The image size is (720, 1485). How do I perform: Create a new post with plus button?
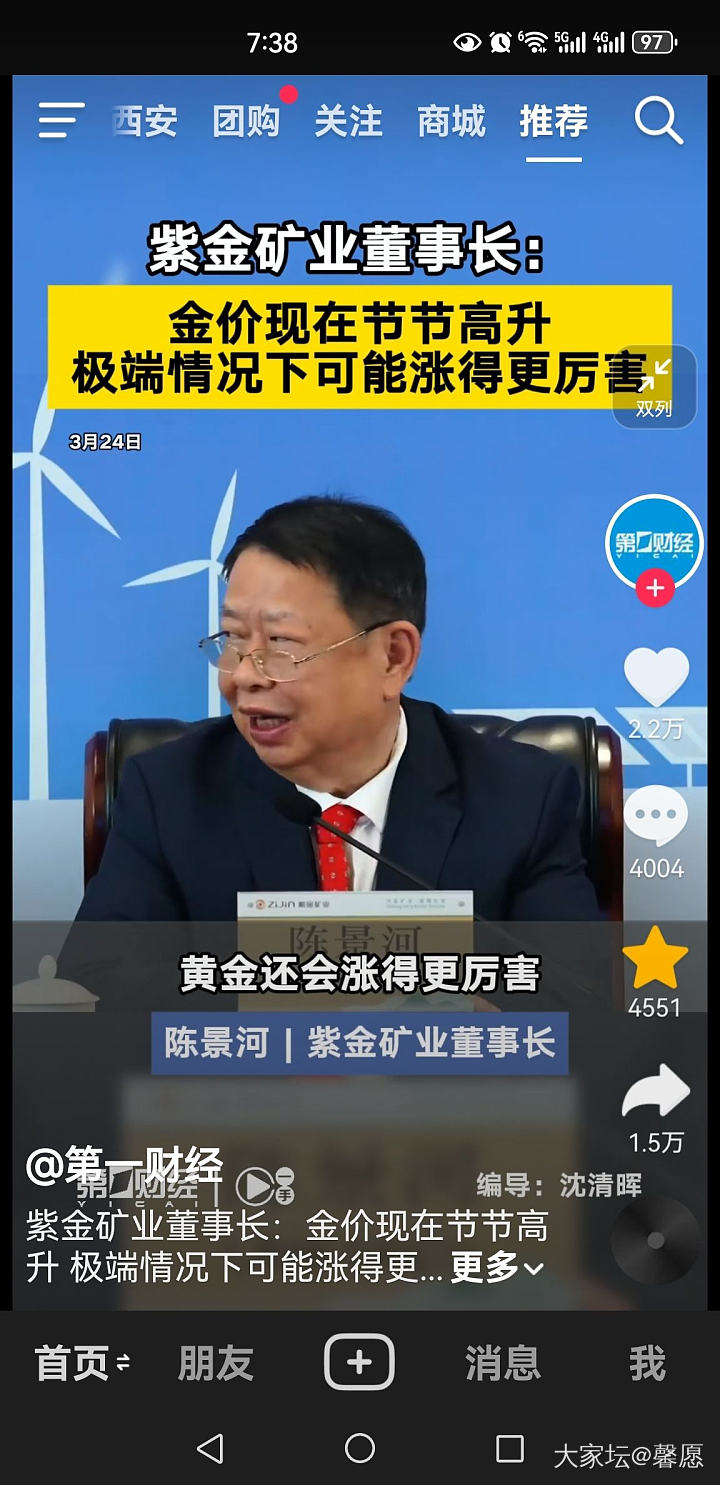359,1362
